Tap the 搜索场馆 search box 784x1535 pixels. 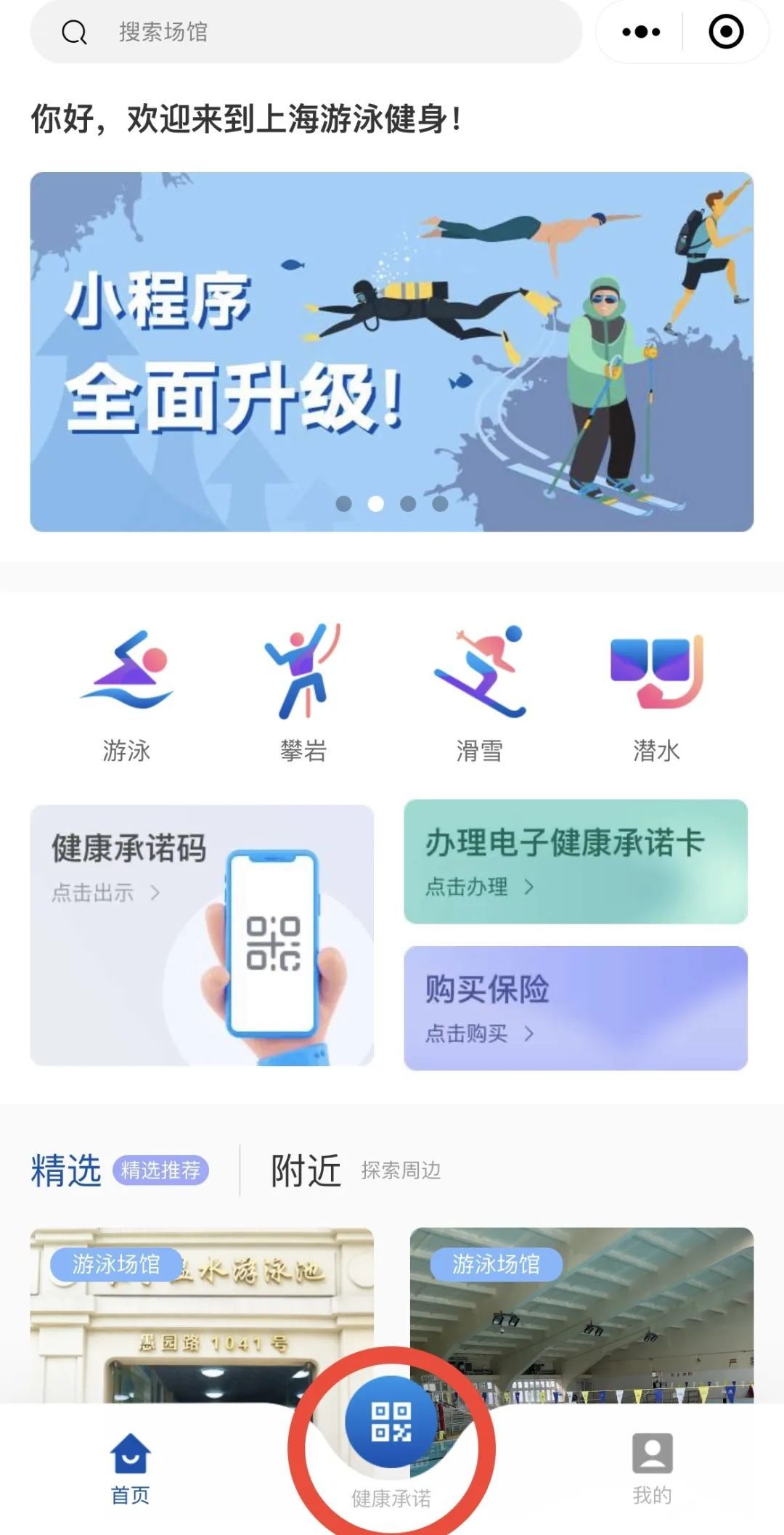pos(305,32)
